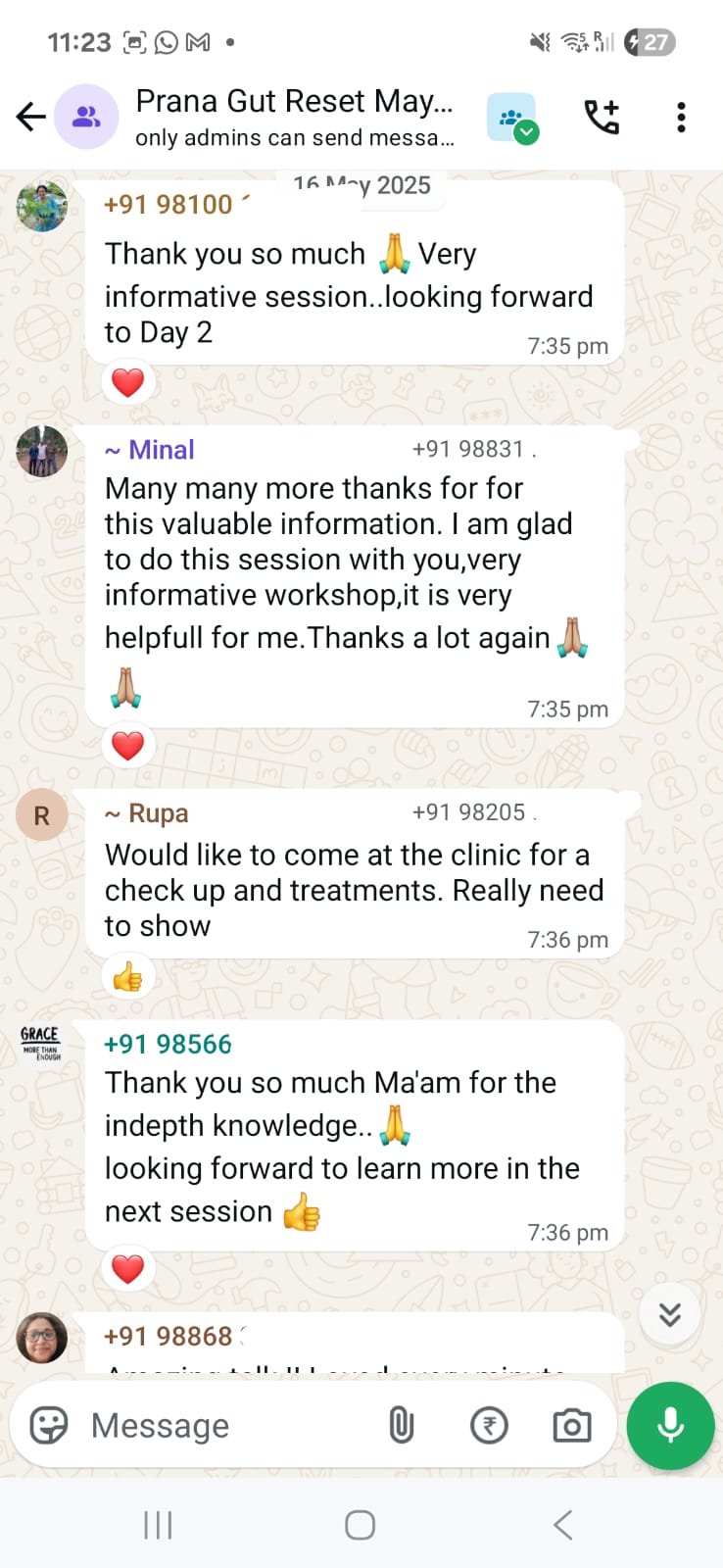Jump to the latest messages

(670, 1314)
